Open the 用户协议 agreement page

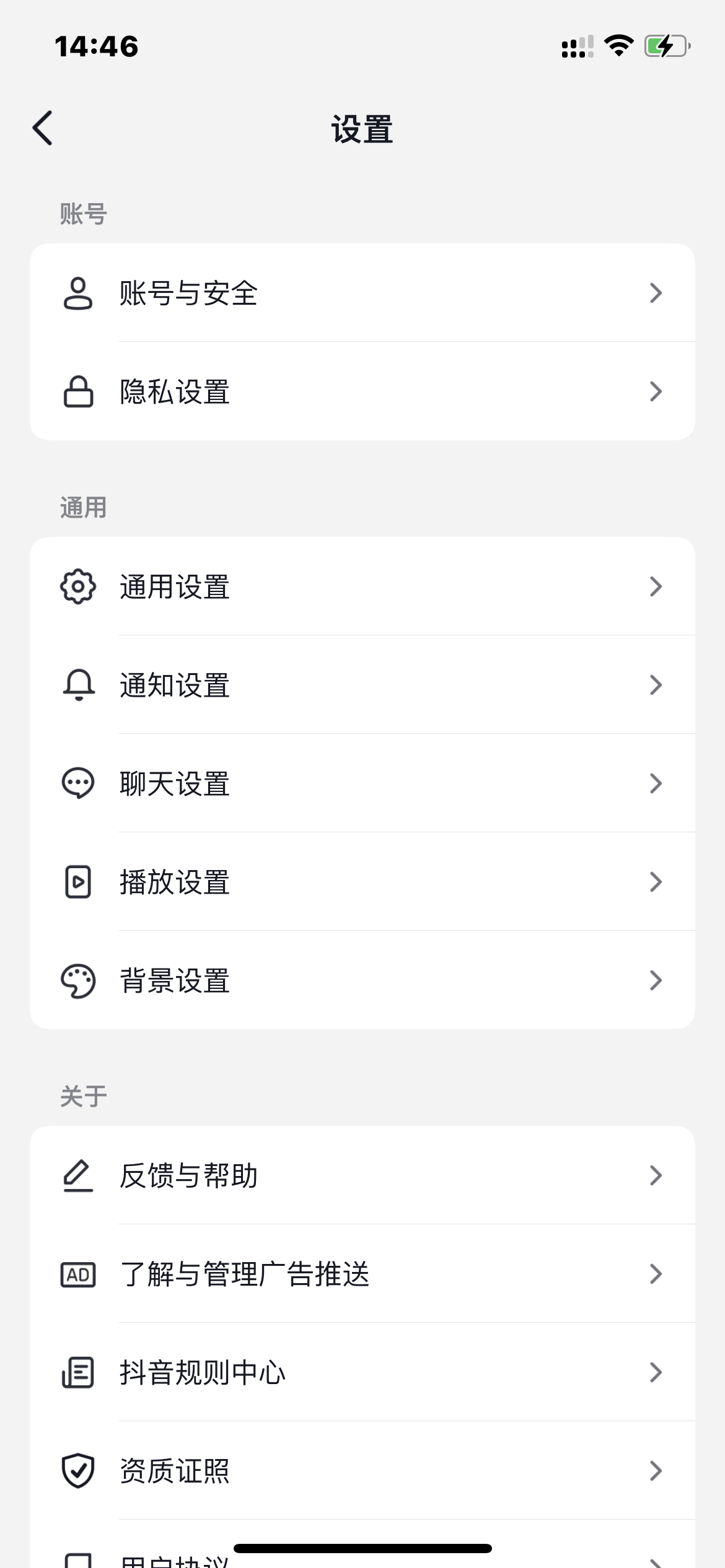[362, 1561]
